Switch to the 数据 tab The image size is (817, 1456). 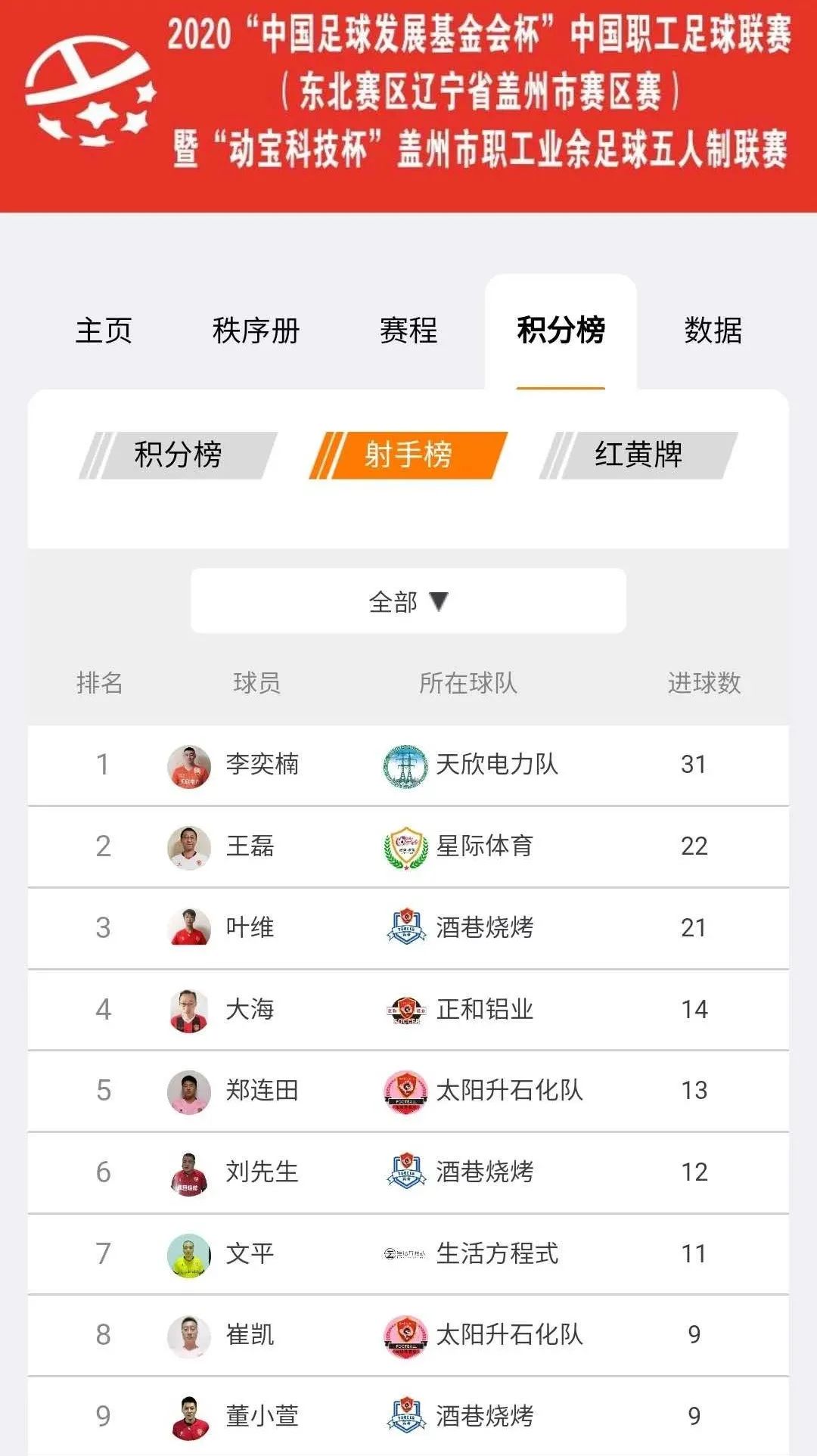point(712,331)
